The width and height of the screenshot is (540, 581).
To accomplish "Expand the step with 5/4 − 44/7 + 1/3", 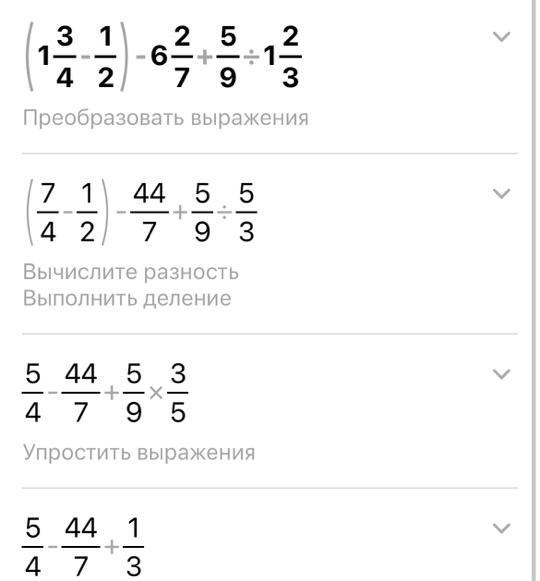I will [x=501, y=528].
